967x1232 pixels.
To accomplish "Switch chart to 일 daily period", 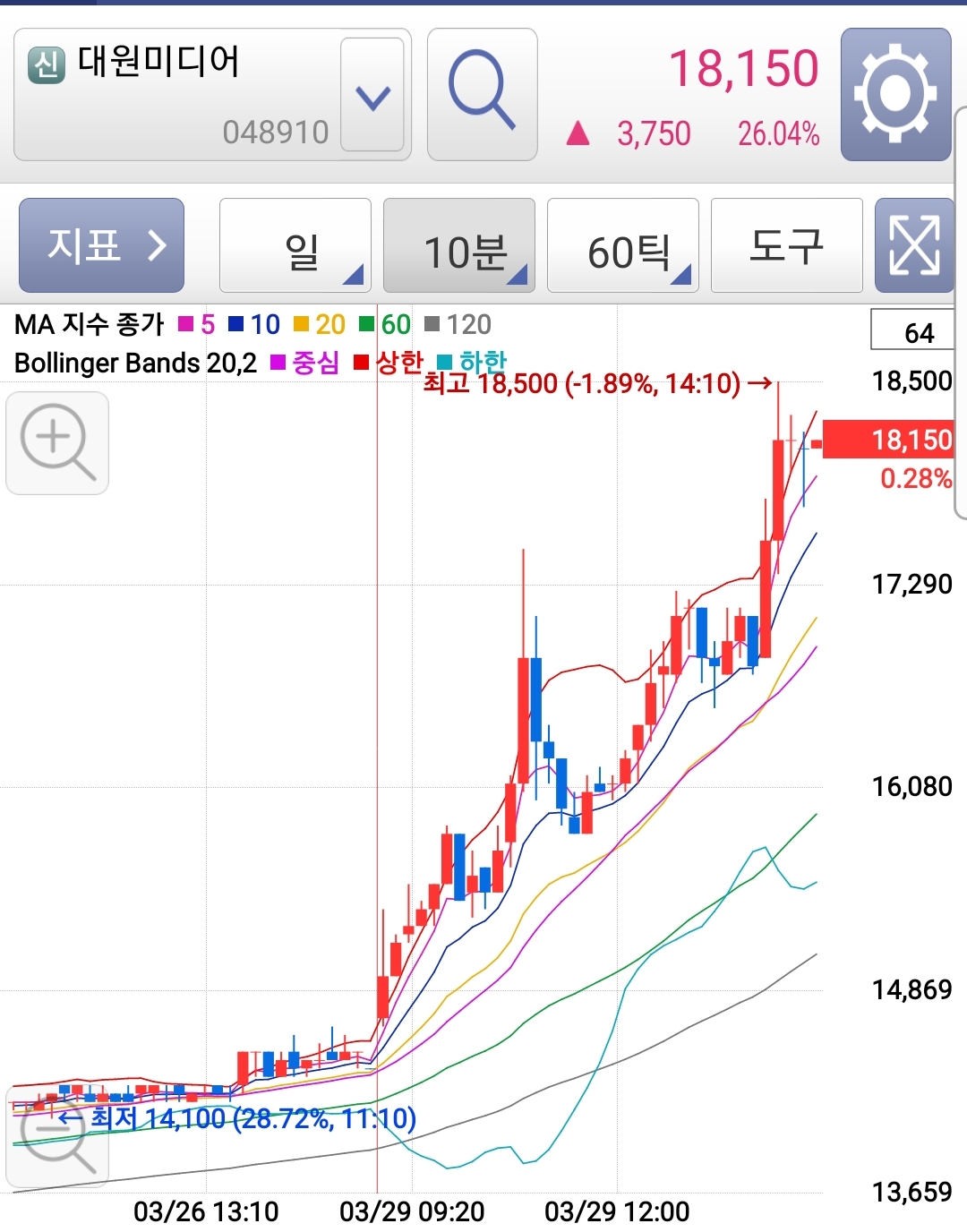I will (x=295, y=245).
